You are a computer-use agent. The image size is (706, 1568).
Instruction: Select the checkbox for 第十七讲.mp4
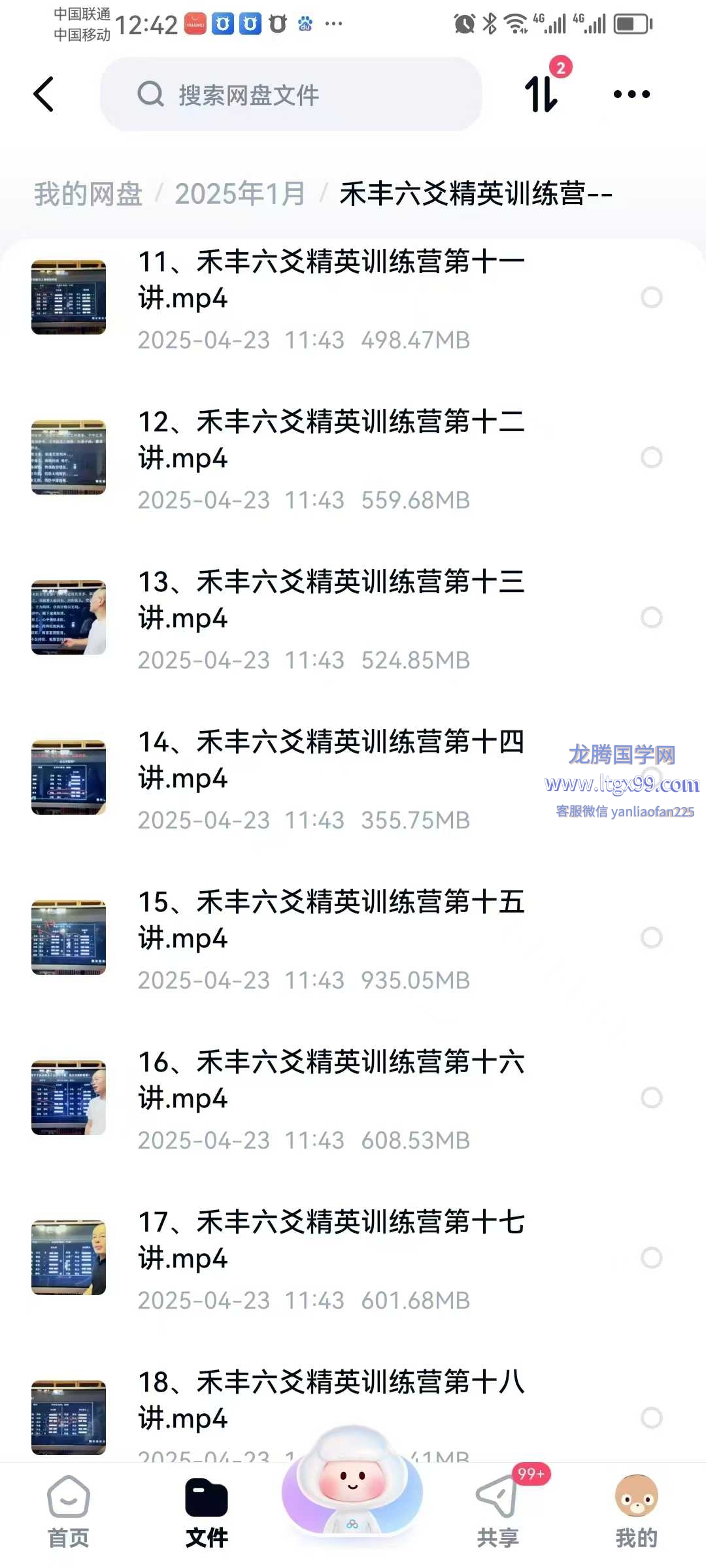pyautogui.click(x=651, y=1258)
